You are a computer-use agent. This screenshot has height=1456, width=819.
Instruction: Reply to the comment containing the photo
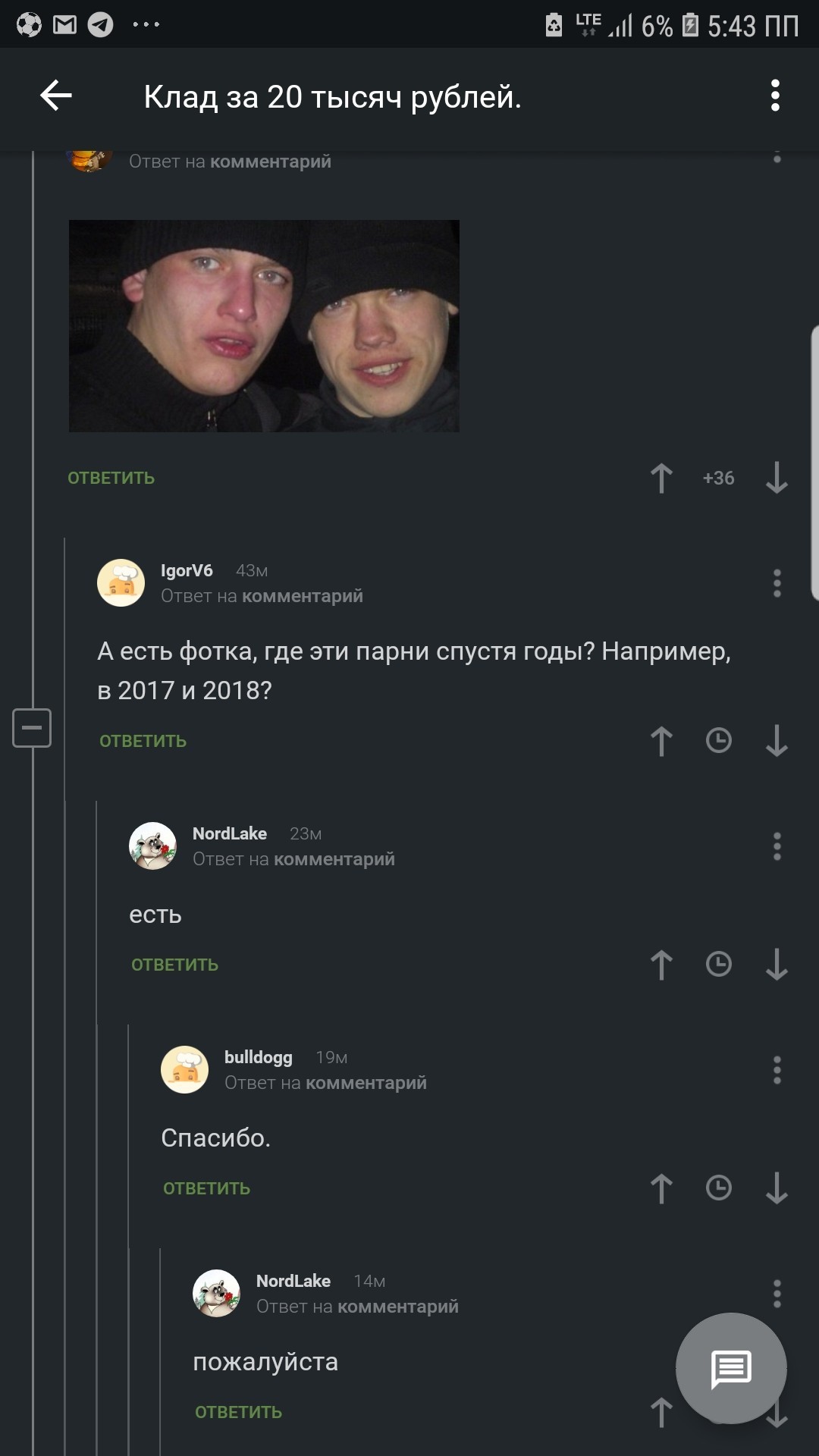click(x=111, y=478)
